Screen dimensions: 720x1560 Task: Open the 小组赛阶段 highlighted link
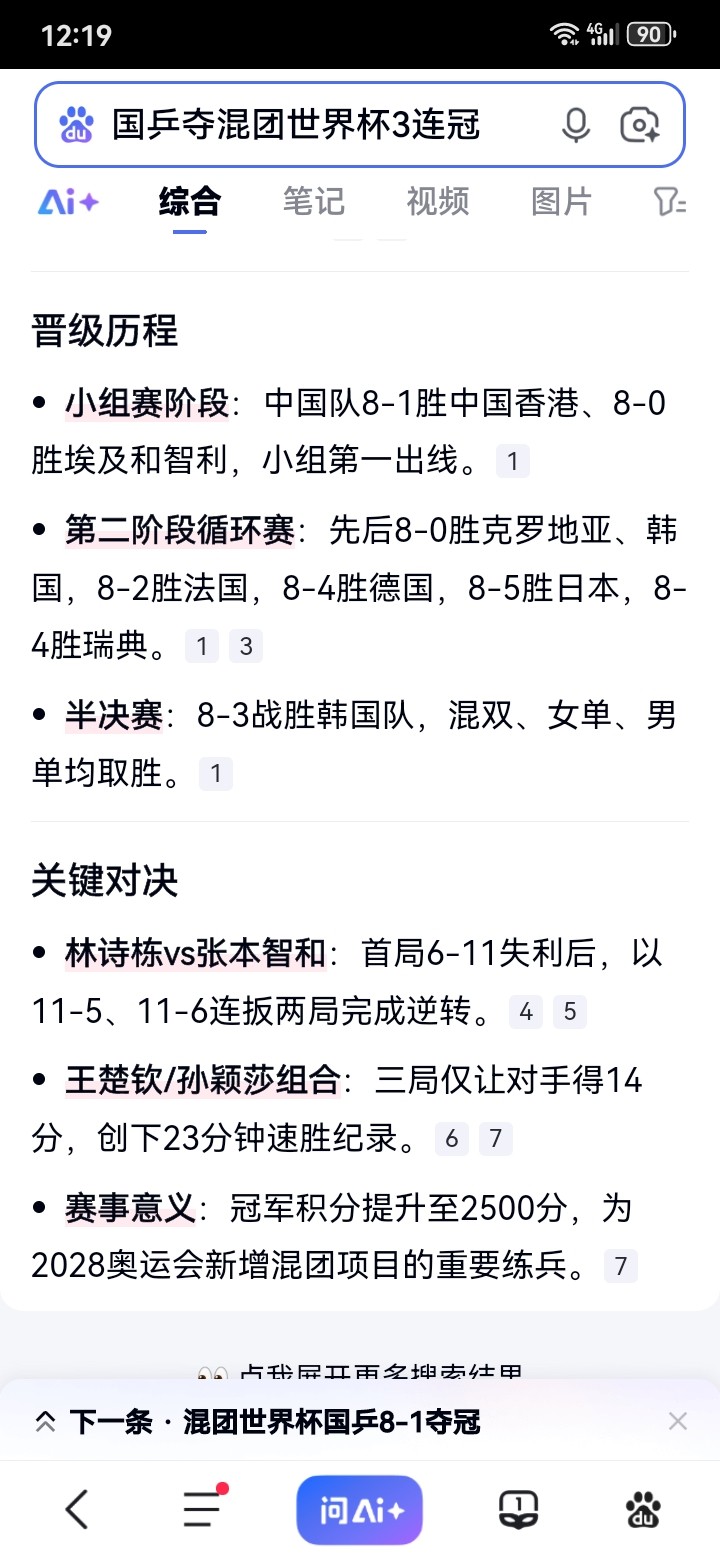[148, 404]
